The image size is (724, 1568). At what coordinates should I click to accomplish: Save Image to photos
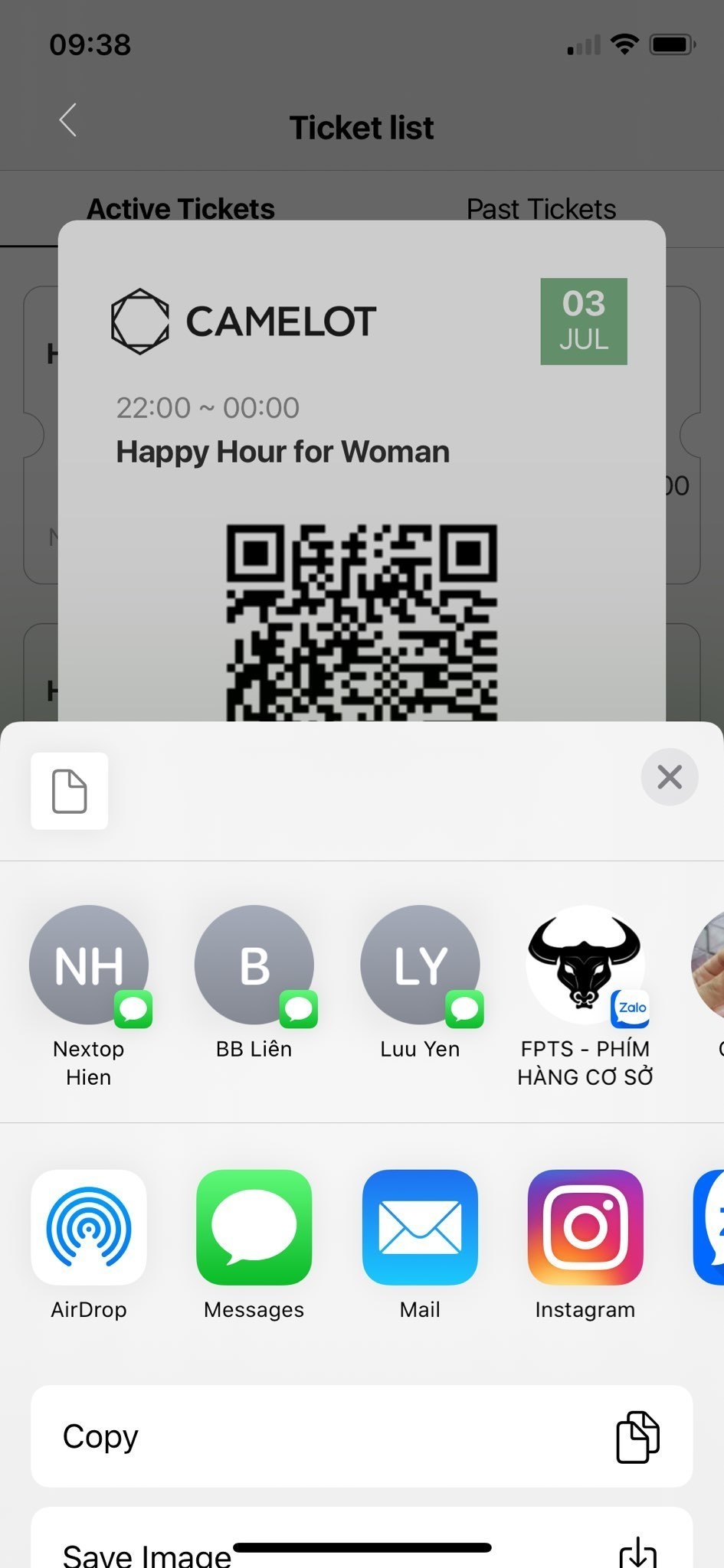tap(362, 1547)
